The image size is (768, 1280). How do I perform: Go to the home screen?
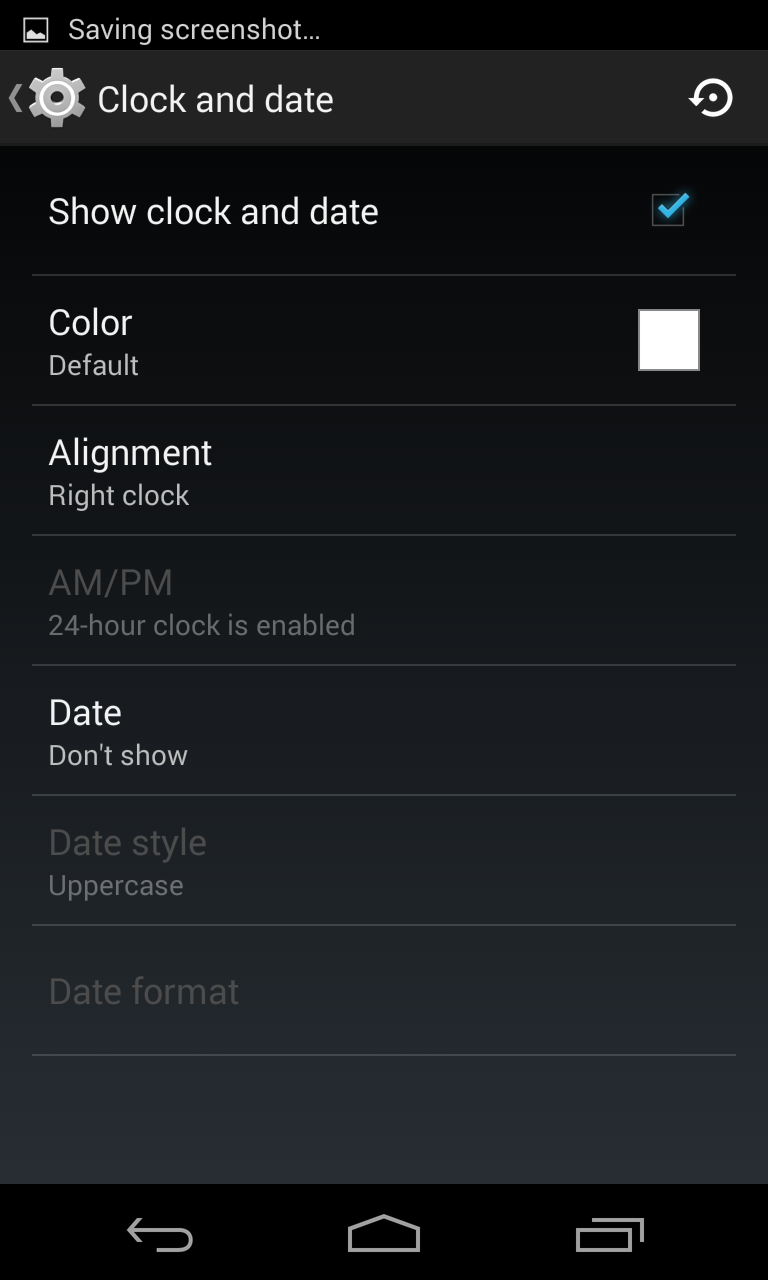coord(384,1234)
